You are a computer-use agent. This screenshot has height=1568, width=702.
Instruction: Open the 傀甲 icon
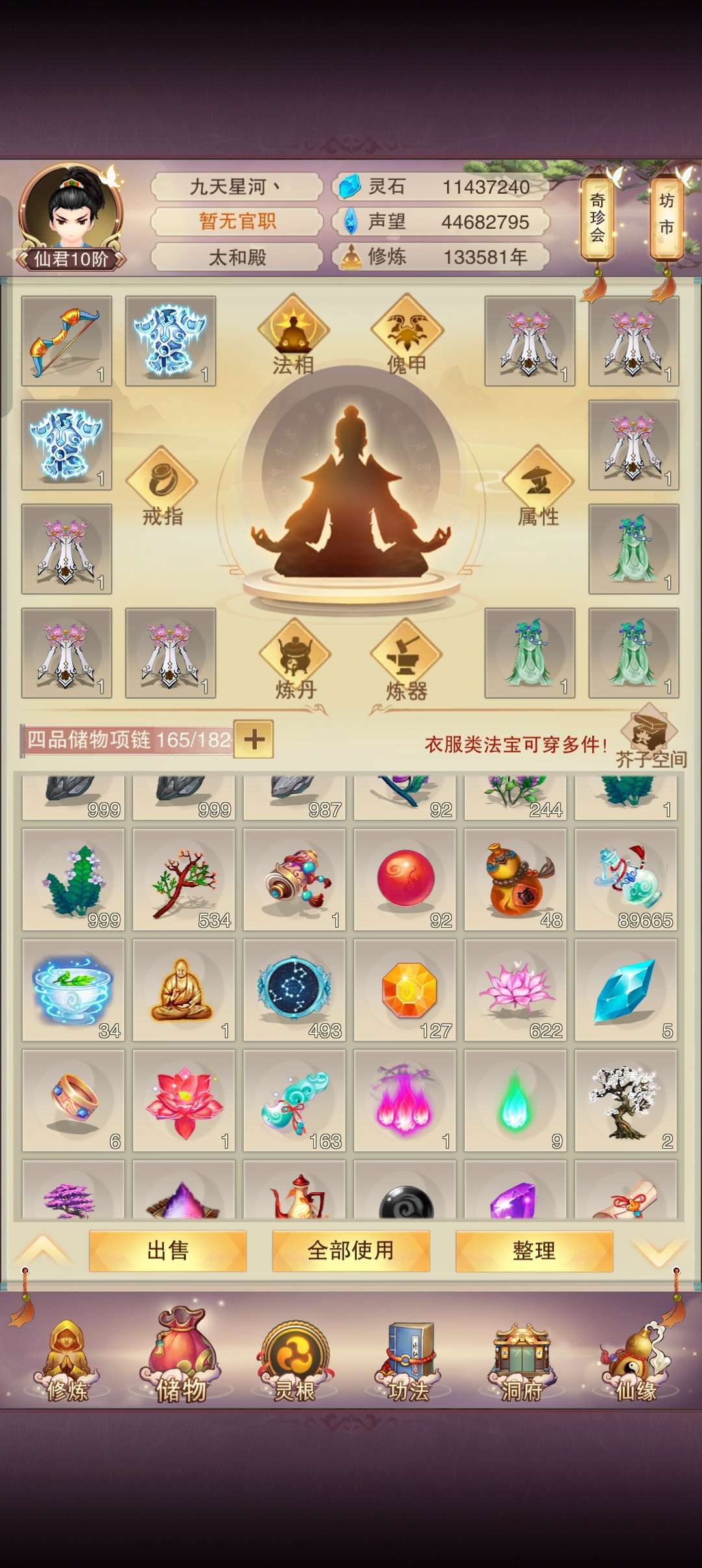click(x=407, y=335)
